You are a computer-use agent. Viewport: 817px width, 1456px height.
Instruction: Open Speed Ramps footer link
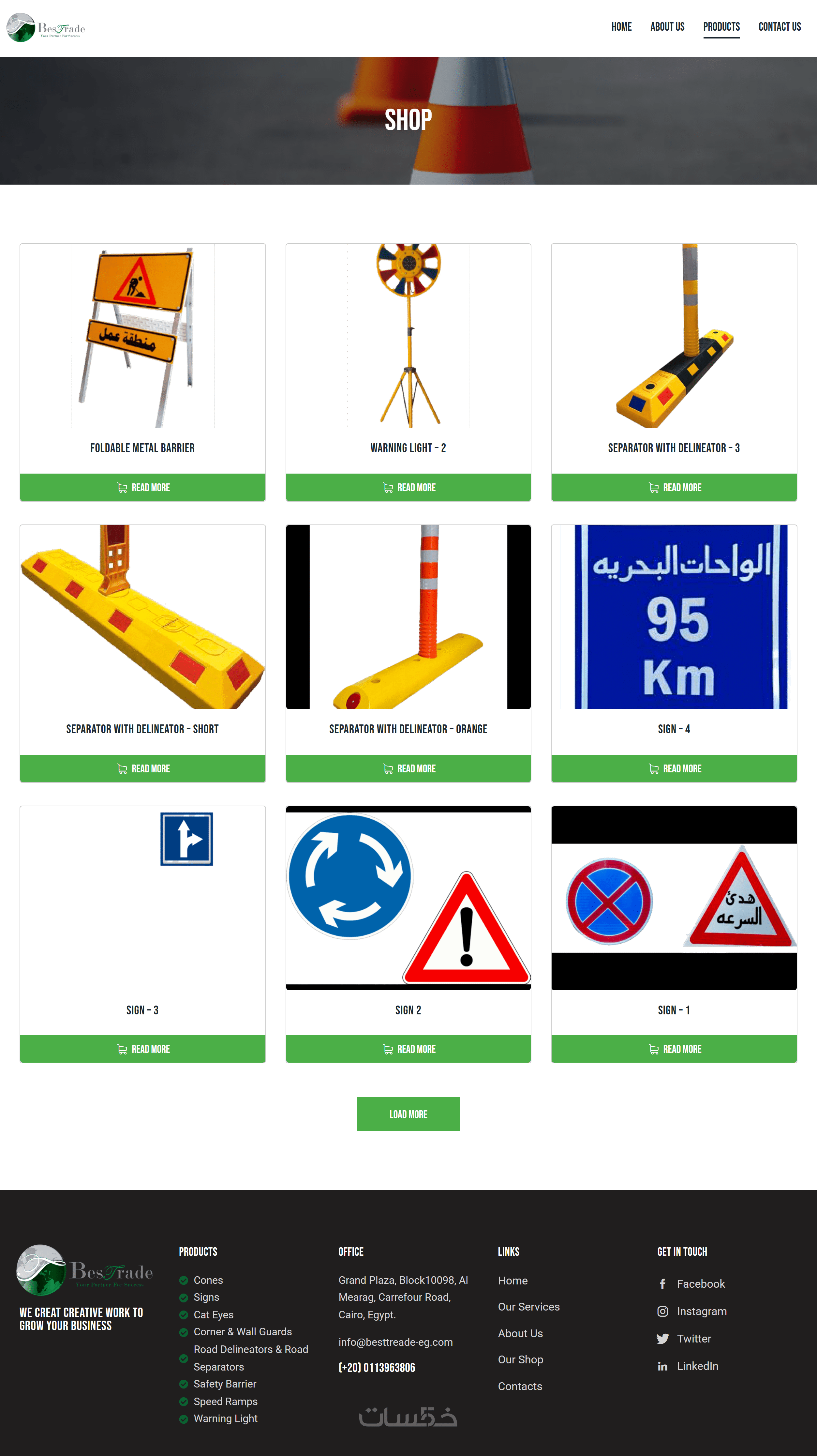[225, 1401]
